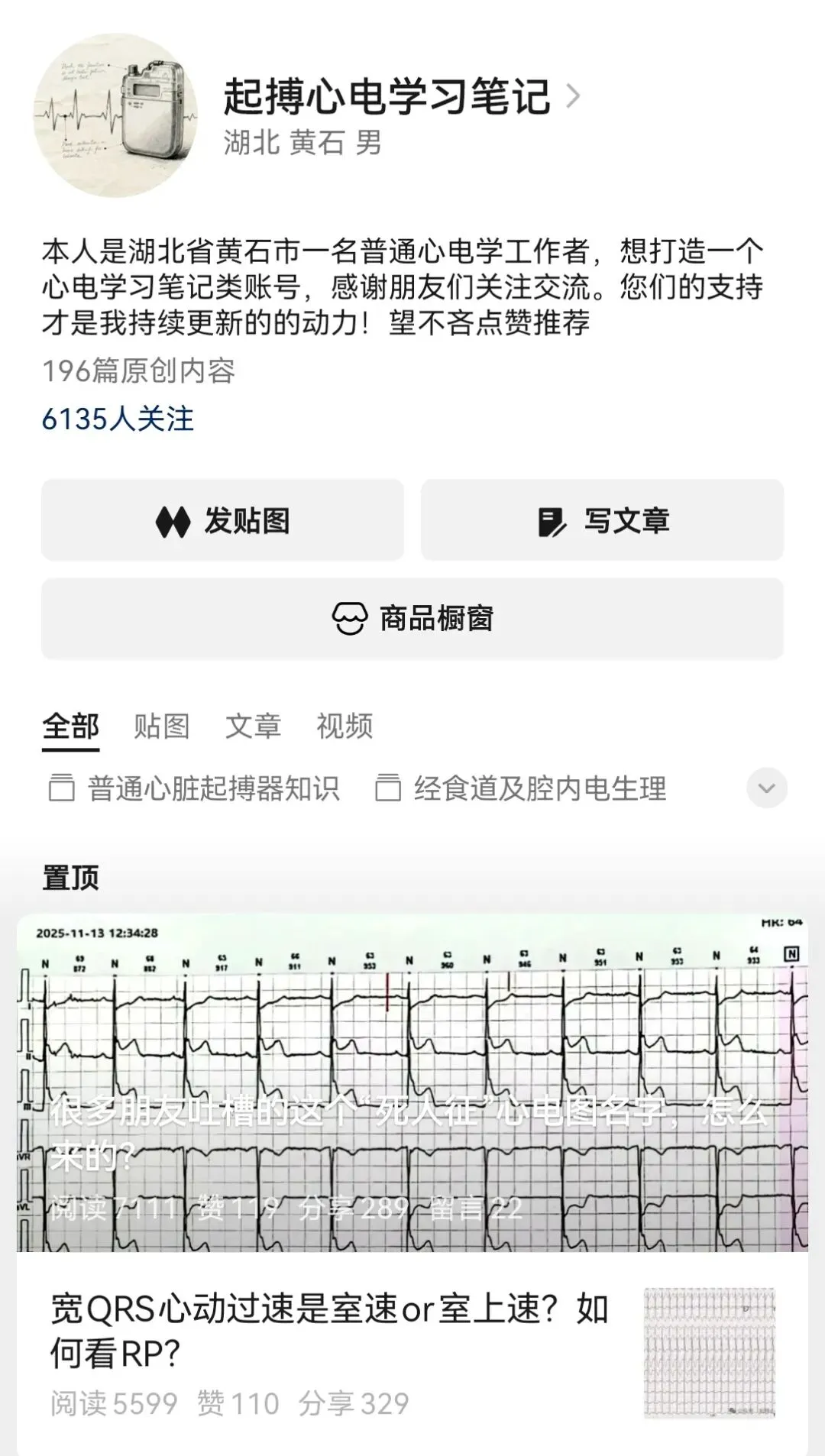Switch to the 贴图 tab

click(x=162, y=726)
